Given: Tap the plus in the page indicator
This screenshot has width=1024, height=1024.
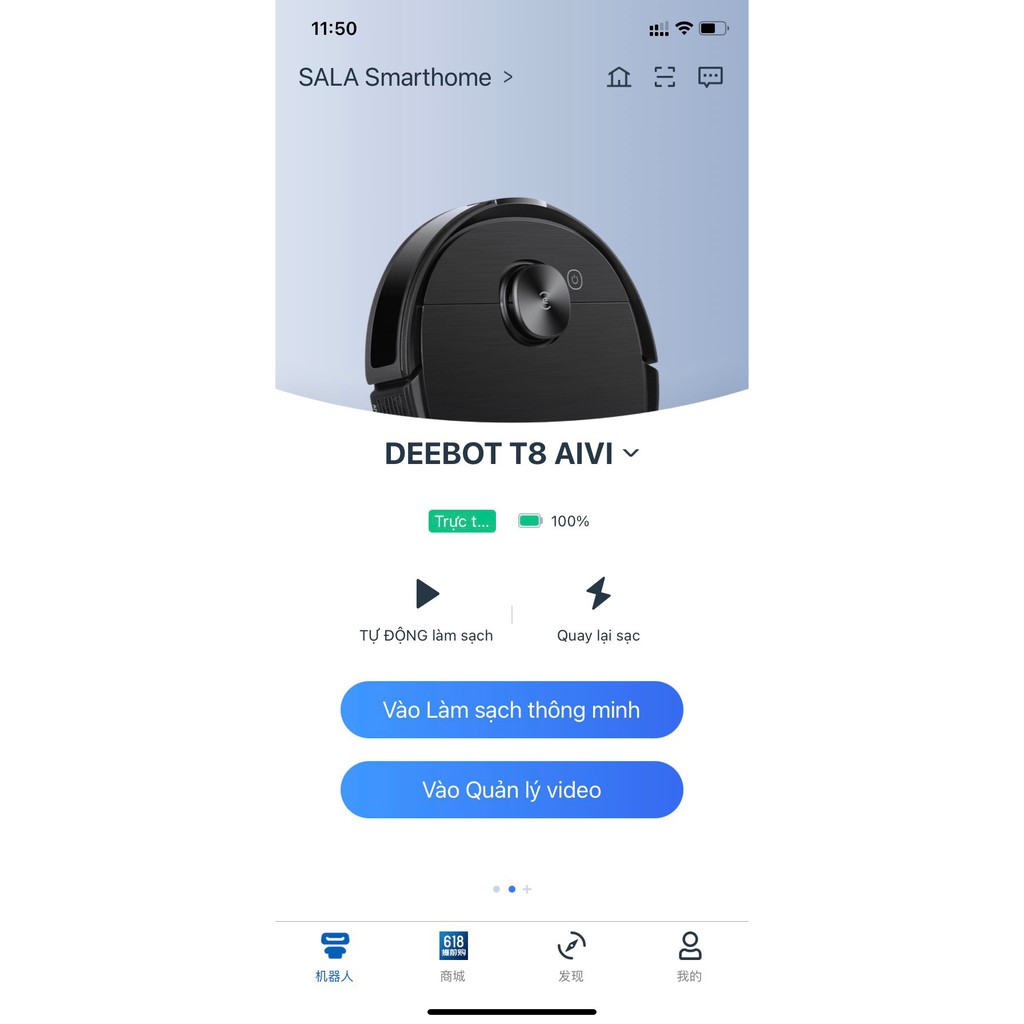Looking at the screenshot, I should point(527,889).
